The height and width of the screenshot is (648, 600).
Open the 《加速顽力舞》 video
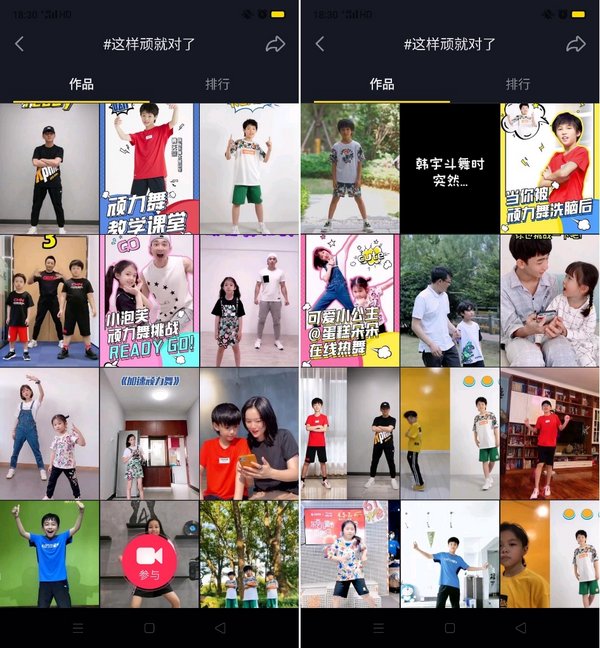click(x=149, y=433)
